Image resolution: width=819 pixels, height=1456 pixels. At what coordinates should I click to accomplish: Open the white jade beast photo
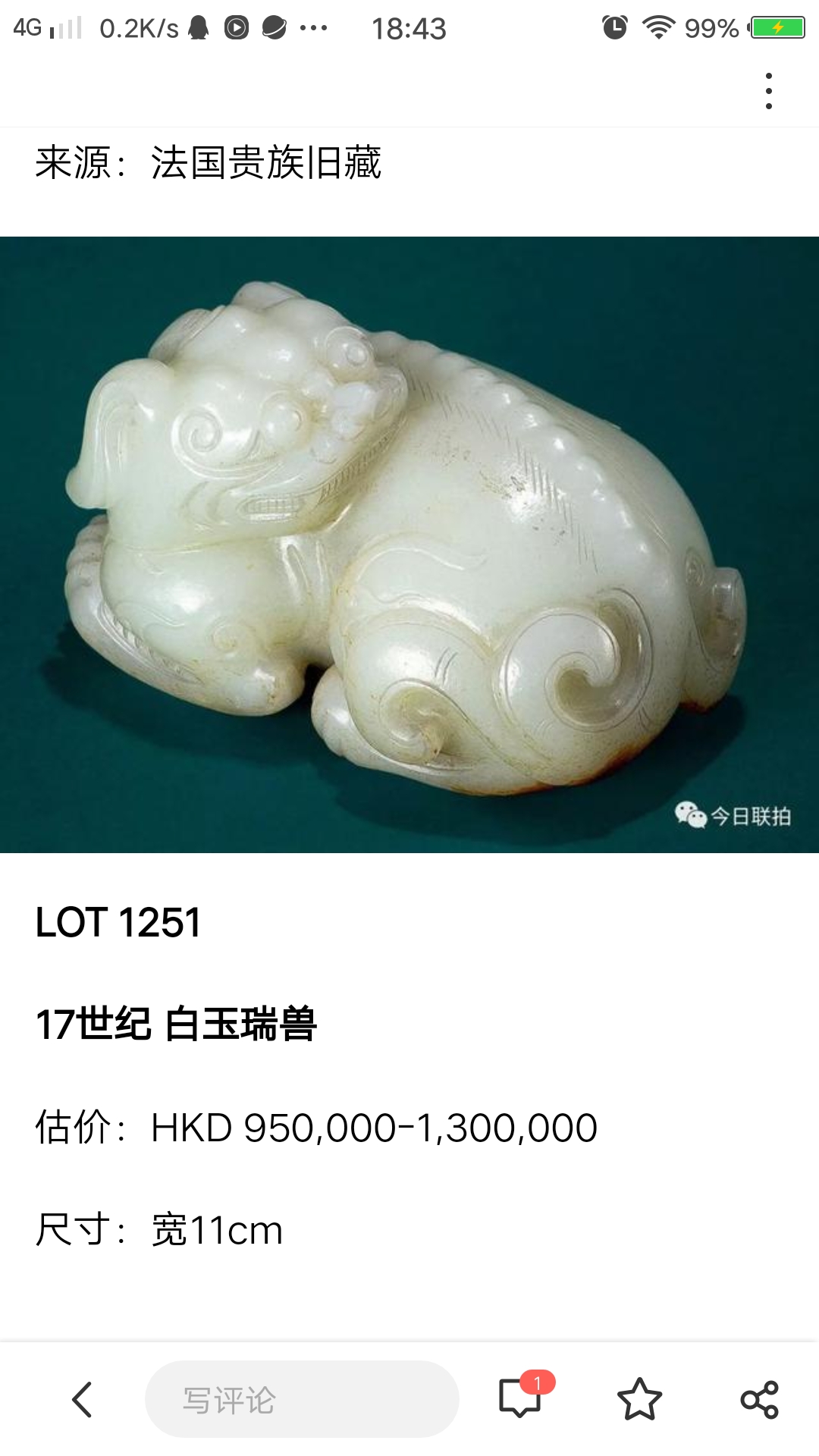coord(409,544)
